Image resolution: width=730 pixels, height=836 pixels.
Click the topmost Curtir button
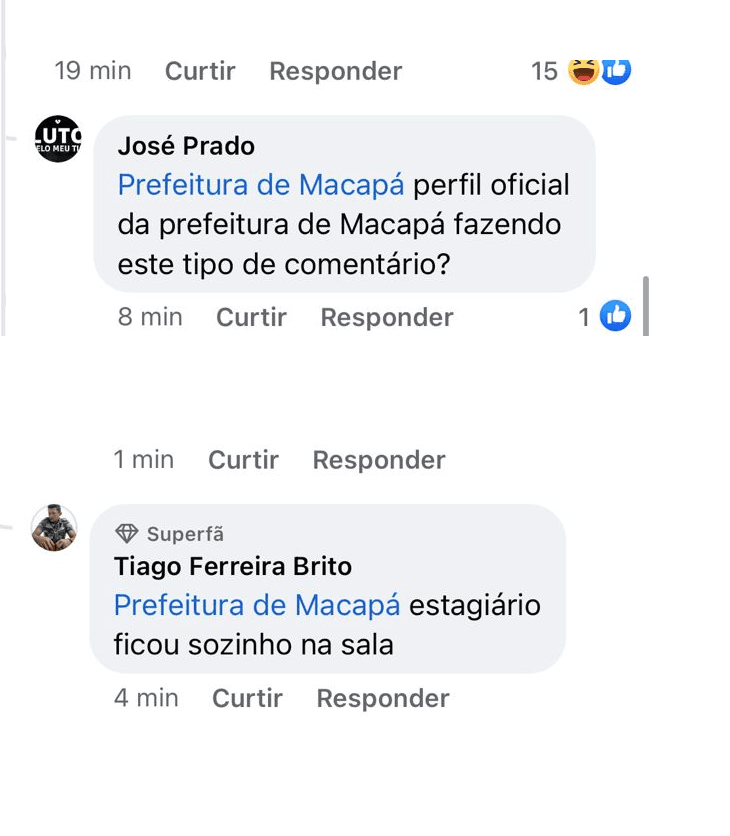[199, 71]
